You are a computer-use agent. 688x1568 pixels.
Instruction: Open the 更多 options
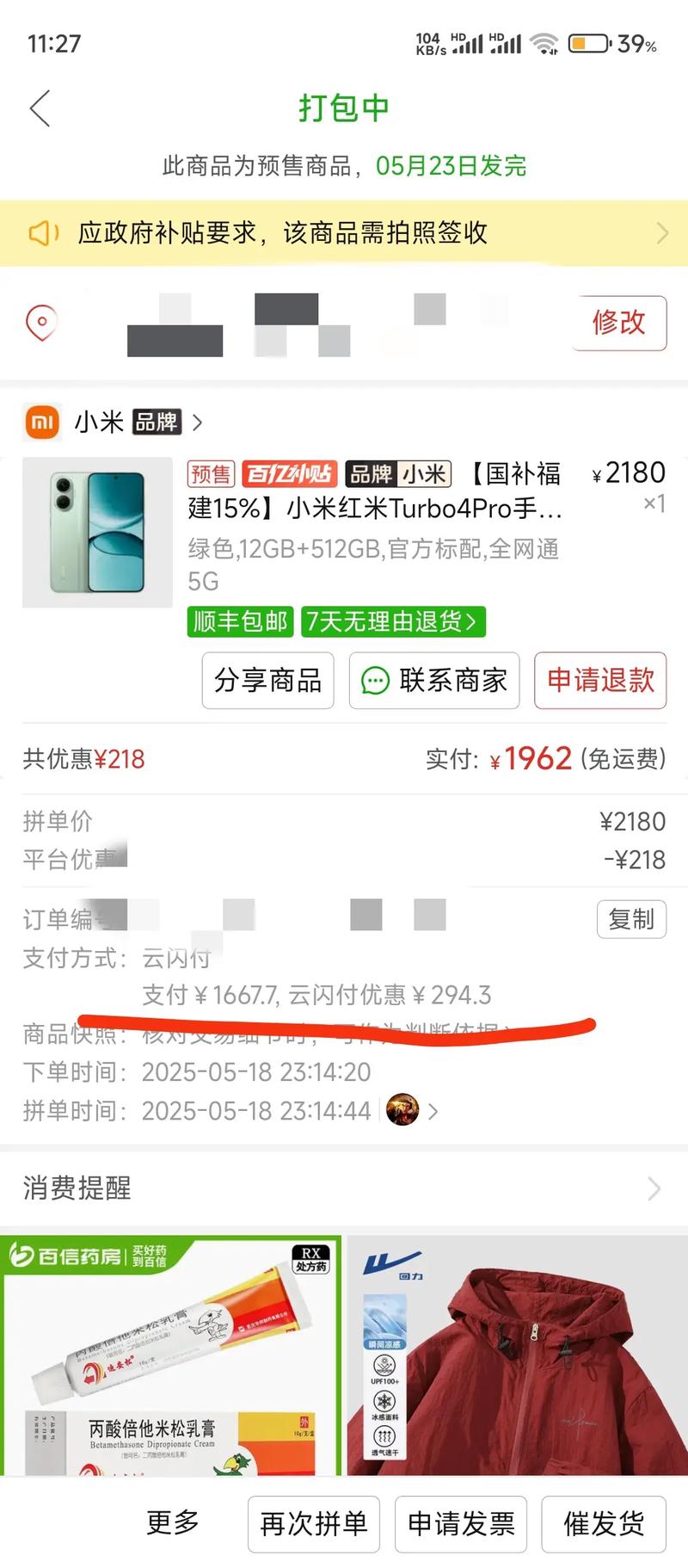click(173, 1522)
